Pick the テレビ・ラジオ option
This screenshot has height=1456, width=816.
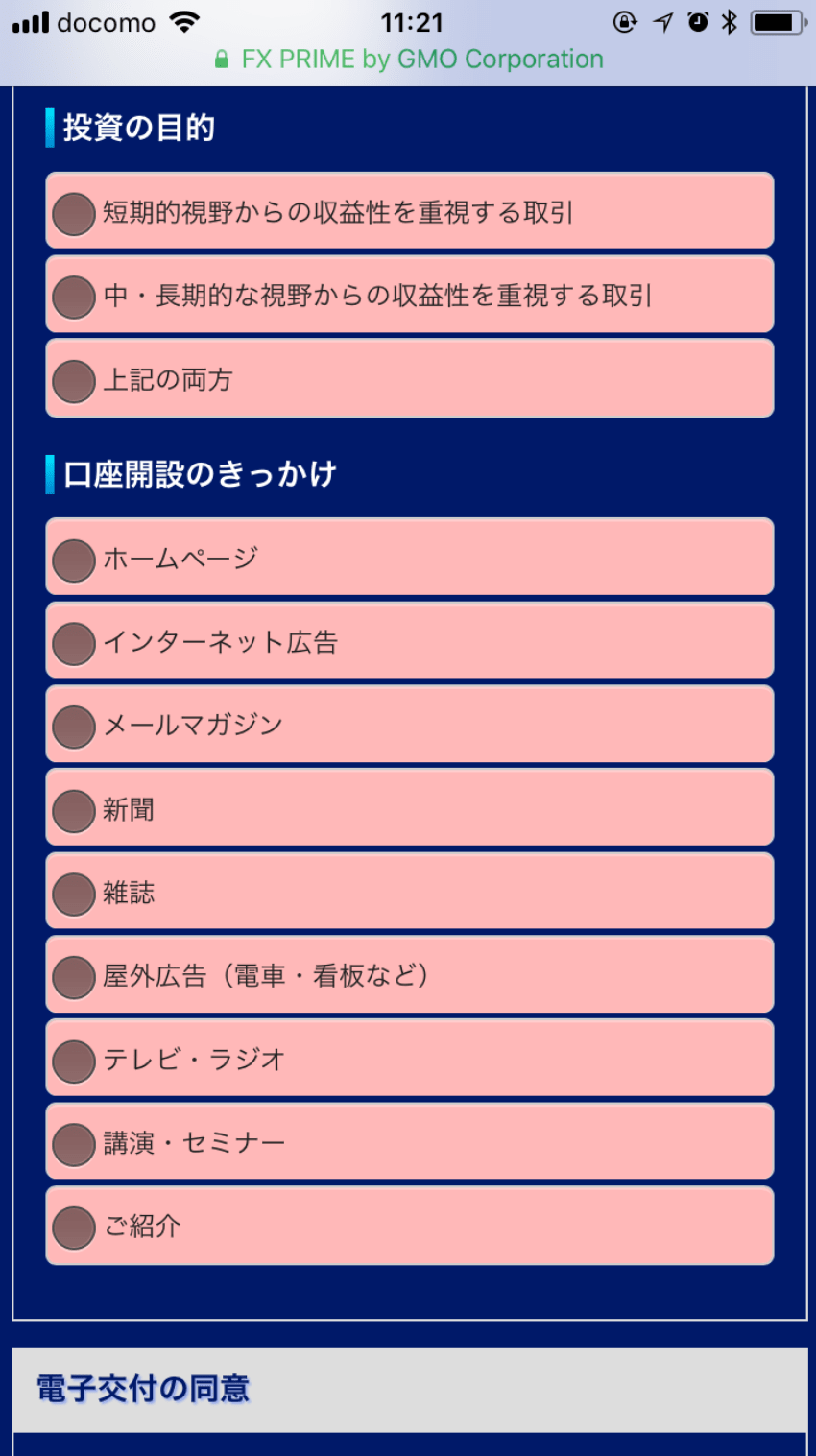point(410,1058)
